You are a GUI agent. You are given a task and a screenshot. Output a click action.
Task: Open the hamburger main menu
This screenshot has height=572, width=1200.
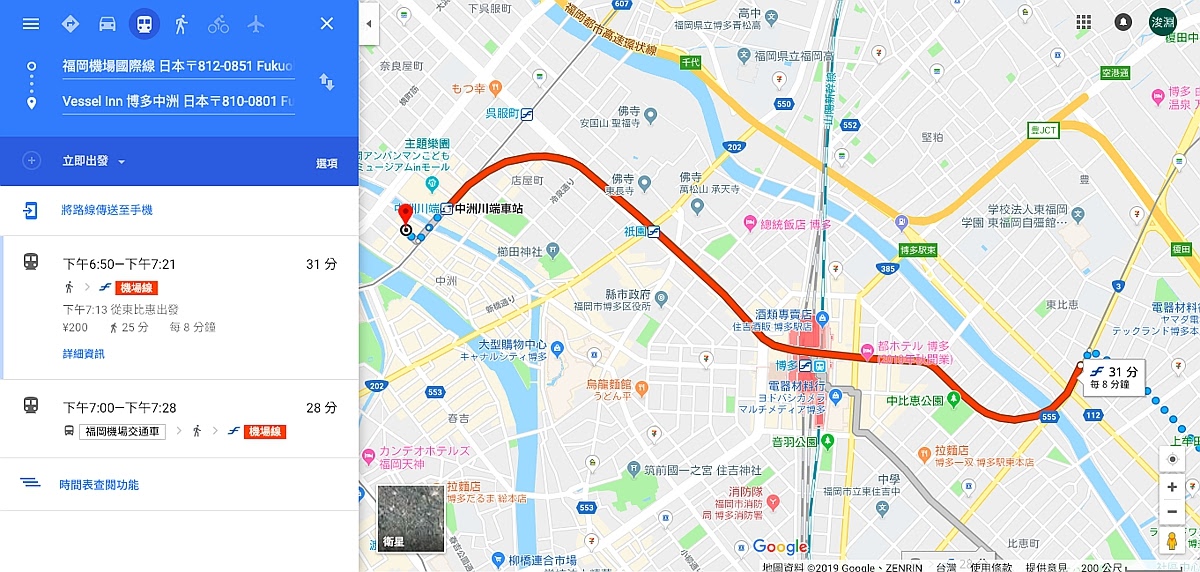coord(31,23)
